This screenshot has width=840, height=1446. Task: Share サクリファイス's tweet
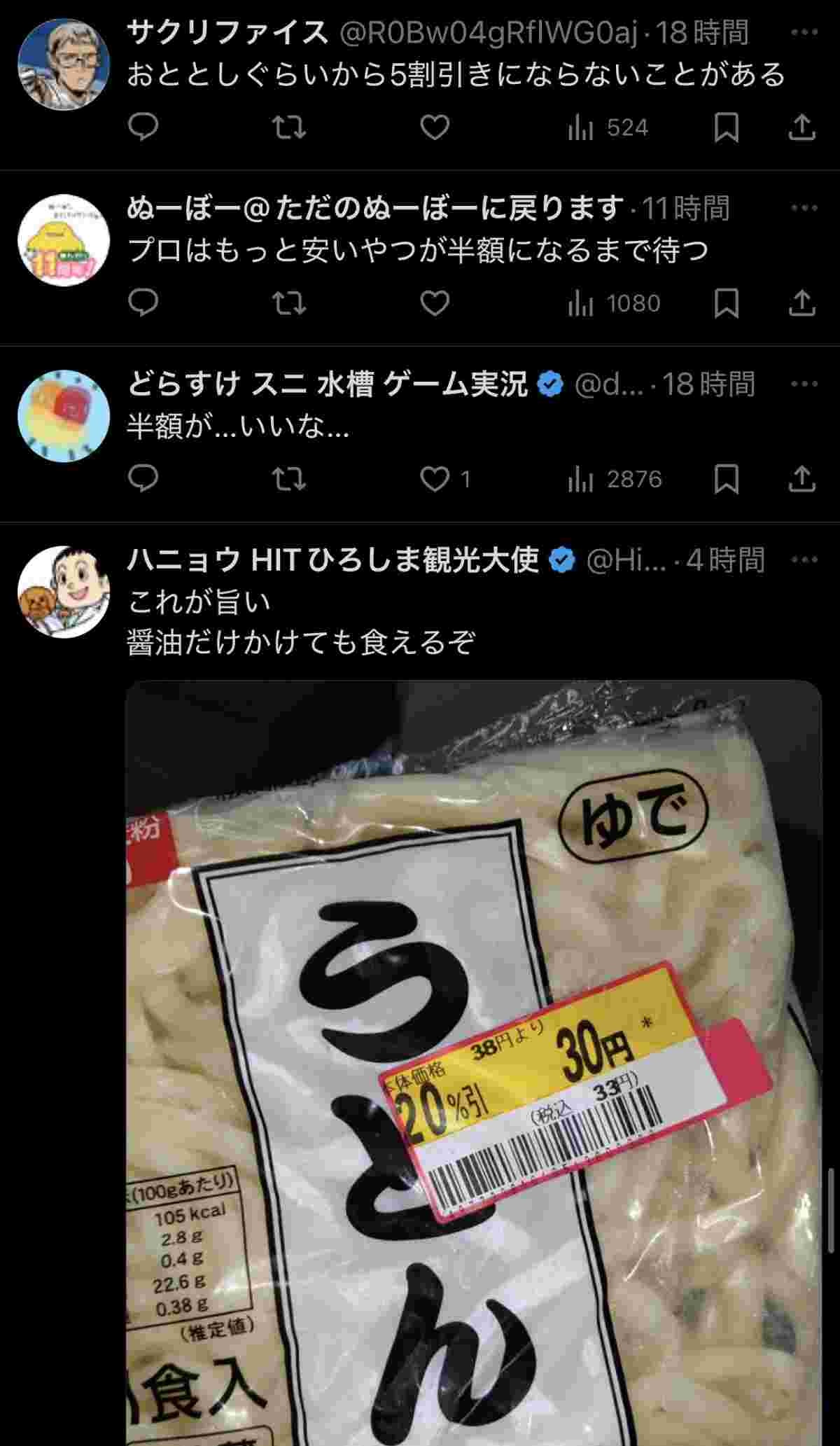802,128
